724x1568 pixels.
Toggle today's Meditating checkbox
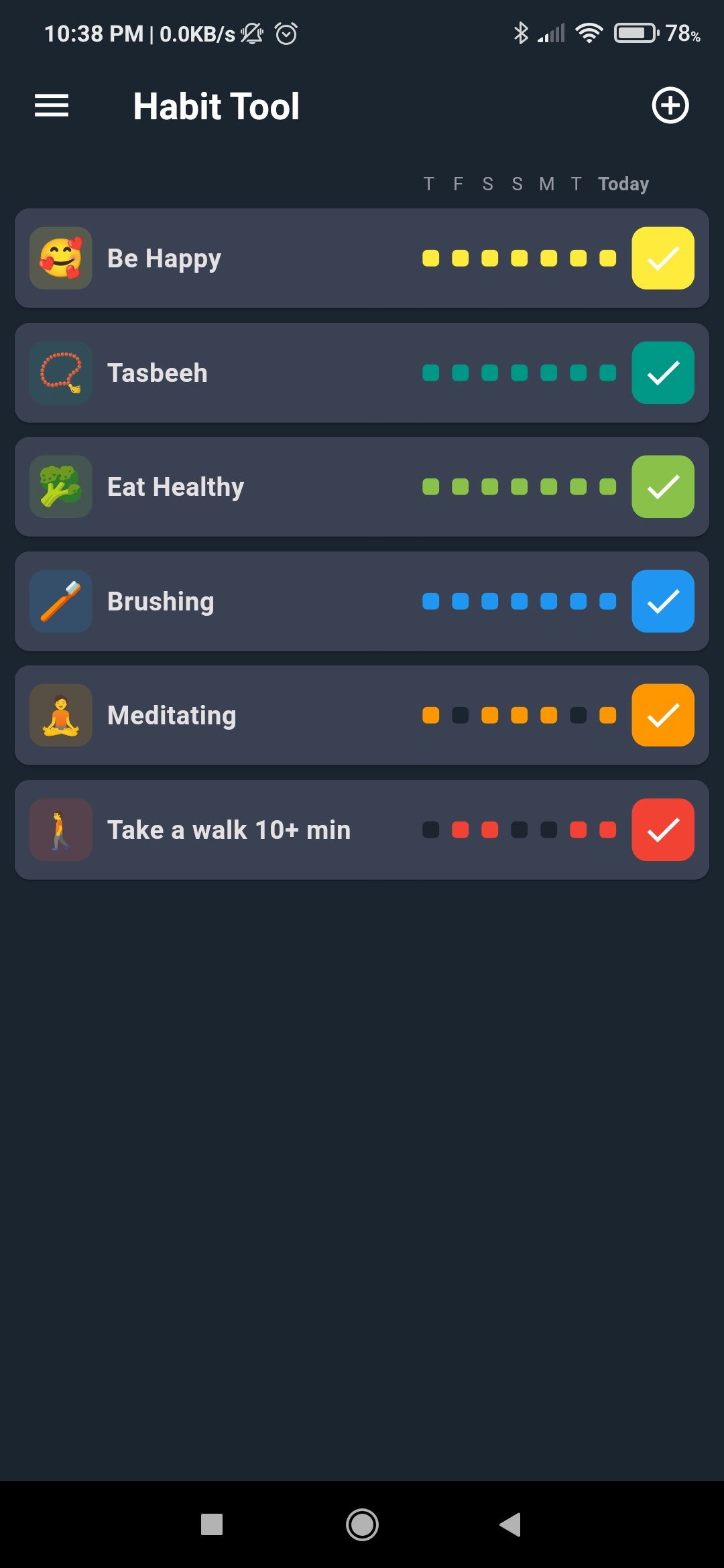coord(662,716)
